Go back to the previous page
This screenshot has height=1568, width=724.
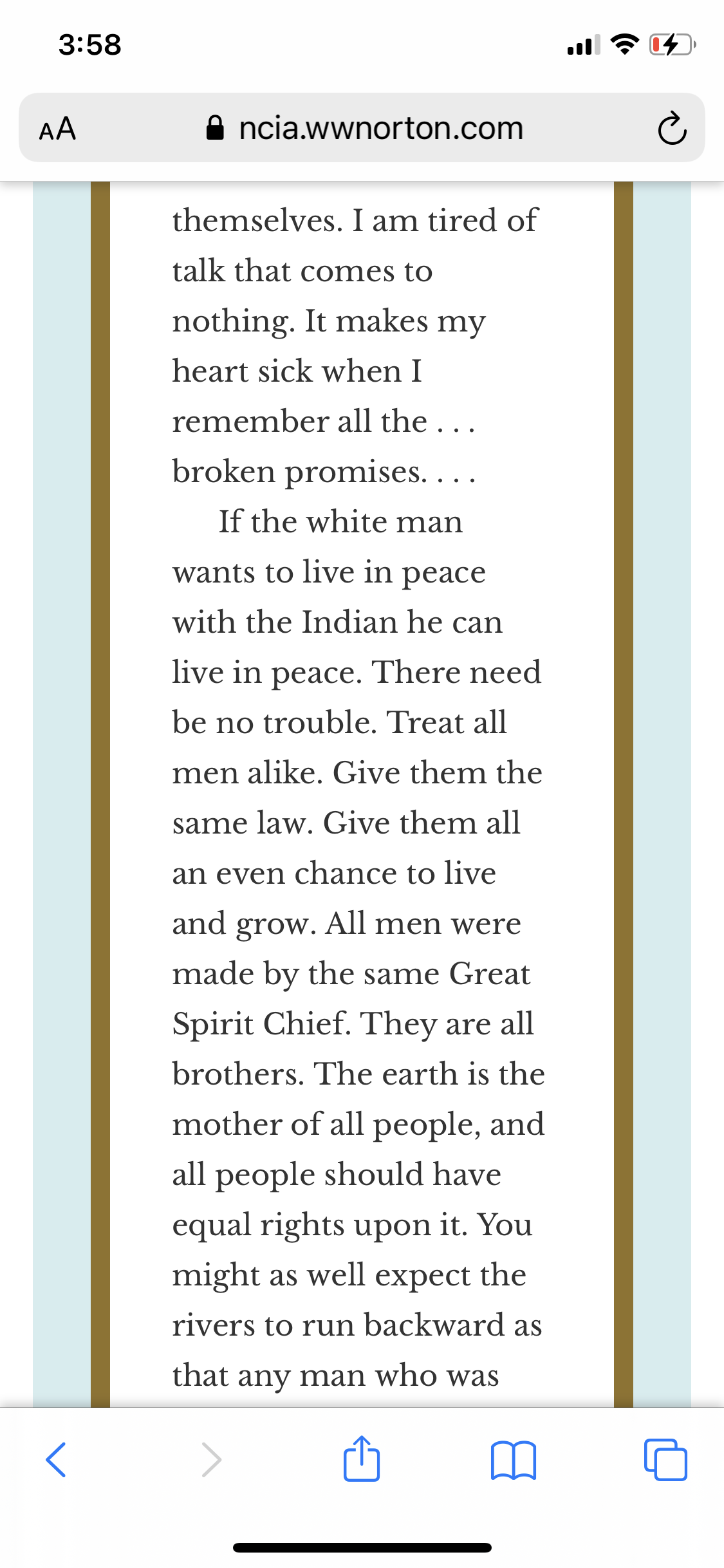pos(56,1460)
